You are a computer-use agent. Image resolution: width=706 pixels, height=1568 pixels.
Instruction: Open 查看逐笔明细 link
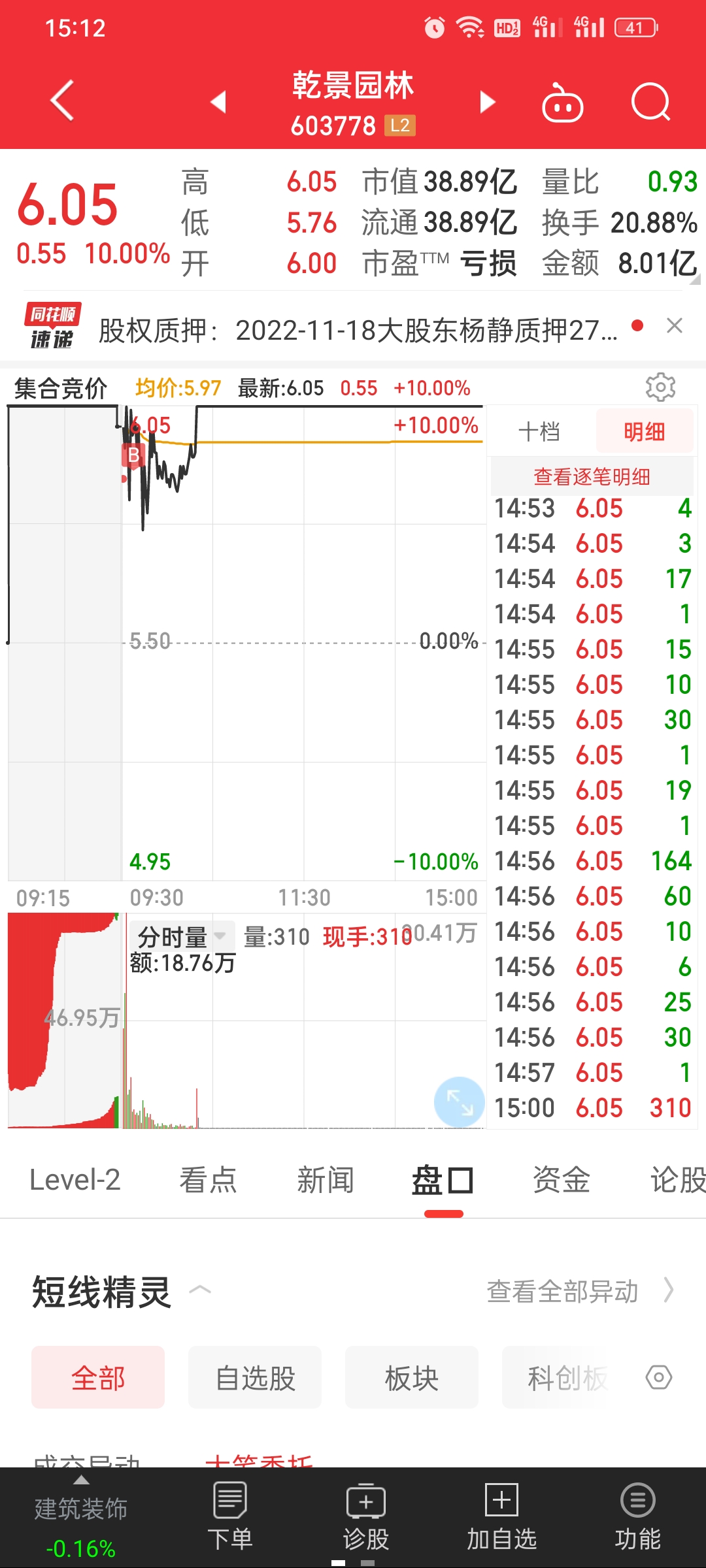pos(592,476)
